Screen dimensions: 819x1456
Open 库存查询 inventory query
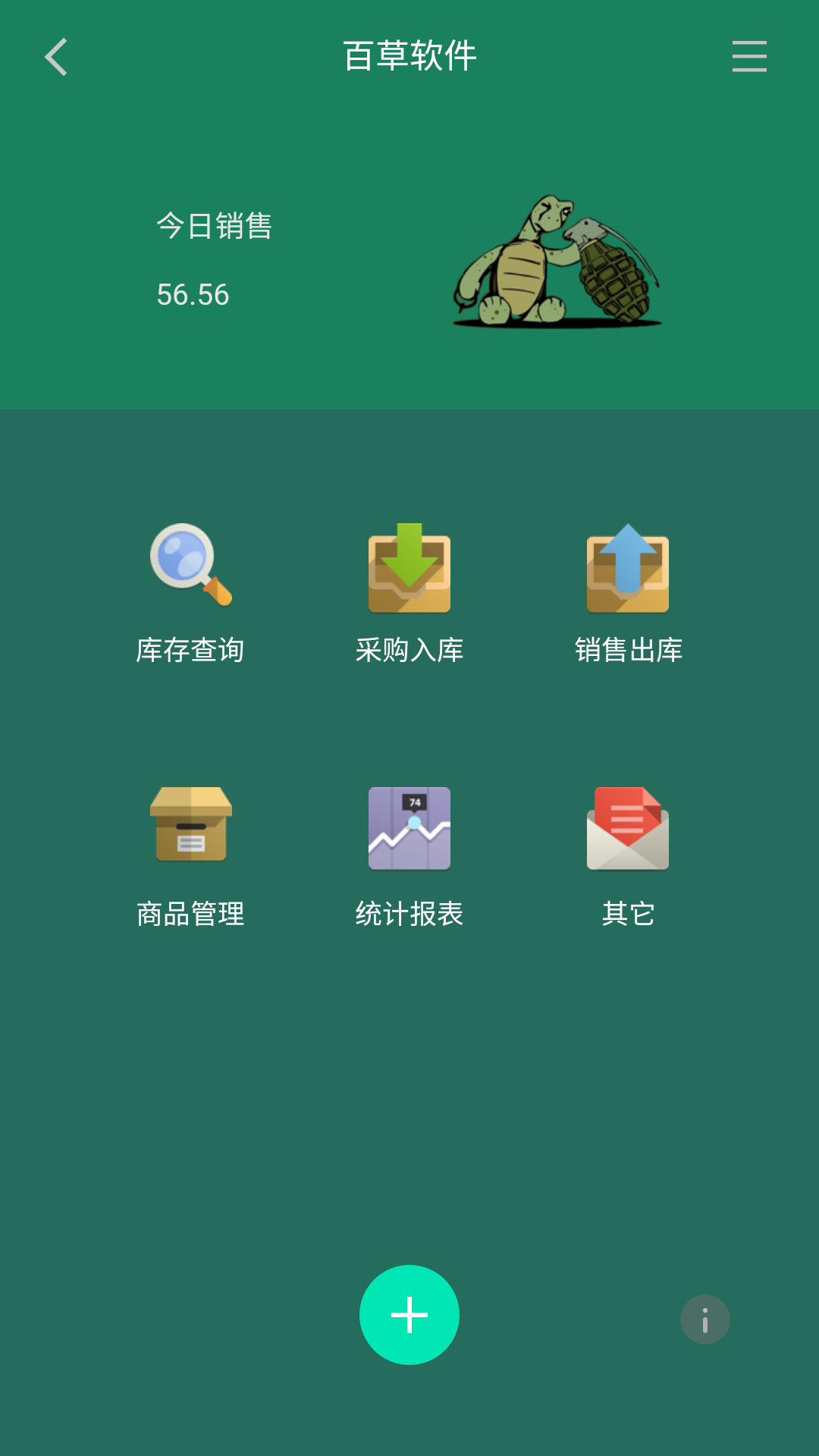point(190,593)
